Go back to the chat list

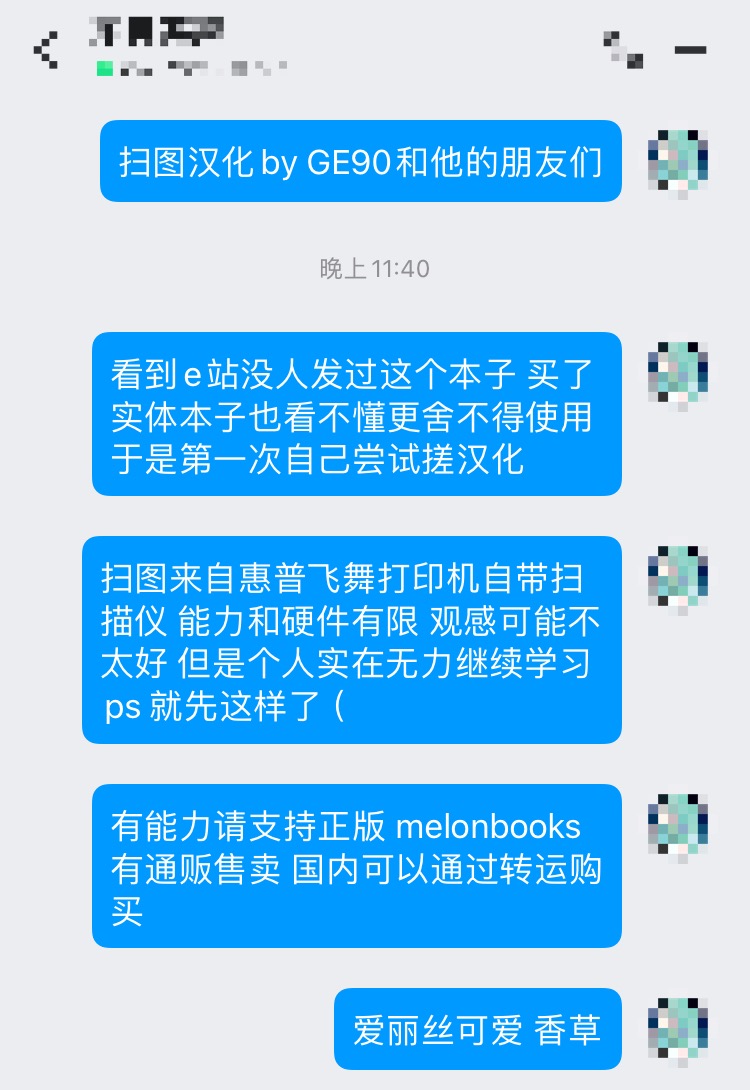(46, 49)
